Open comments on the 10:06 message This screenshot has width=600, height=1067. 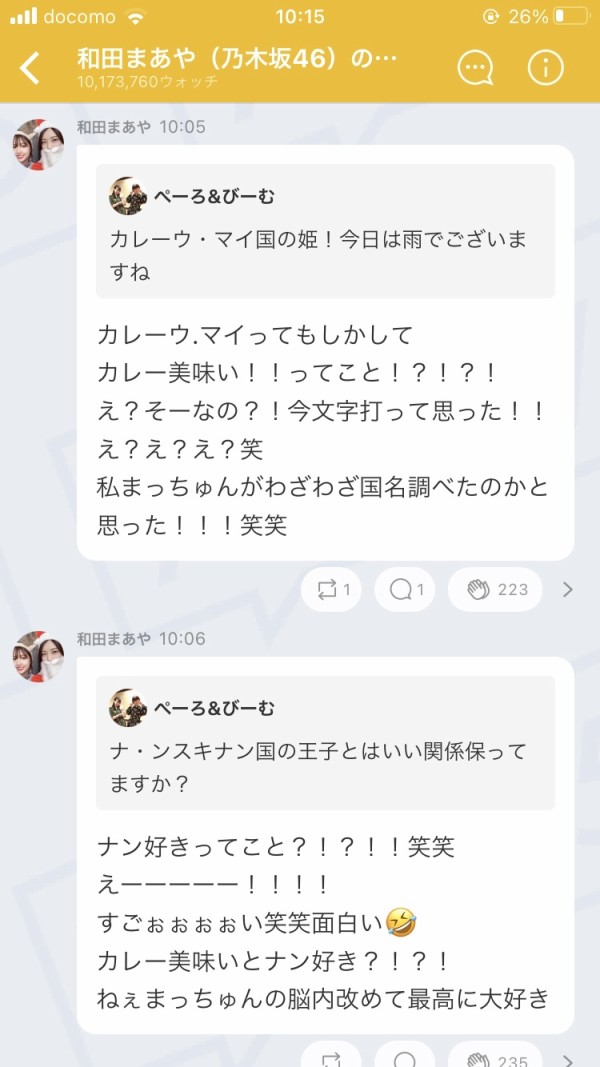(405, 1055)
